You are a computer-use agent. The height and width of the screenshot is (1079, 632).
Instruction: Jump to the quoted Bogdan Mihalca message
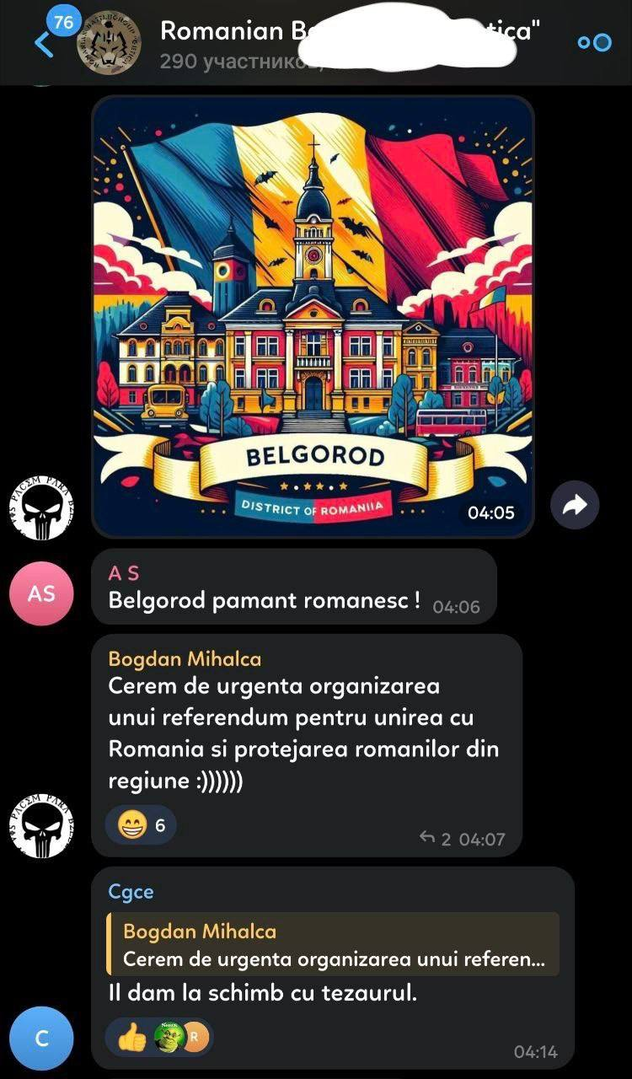pyautogui.click(x=333, y=945)
